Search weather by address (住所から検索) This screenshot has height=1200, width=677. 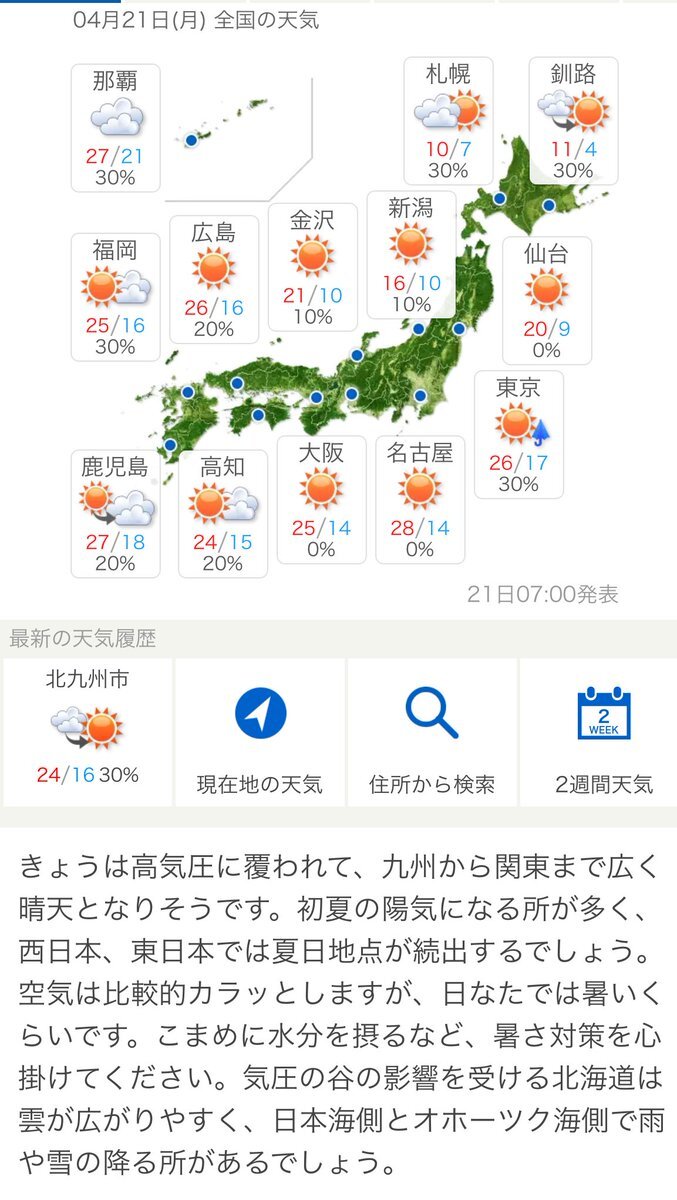432,732
